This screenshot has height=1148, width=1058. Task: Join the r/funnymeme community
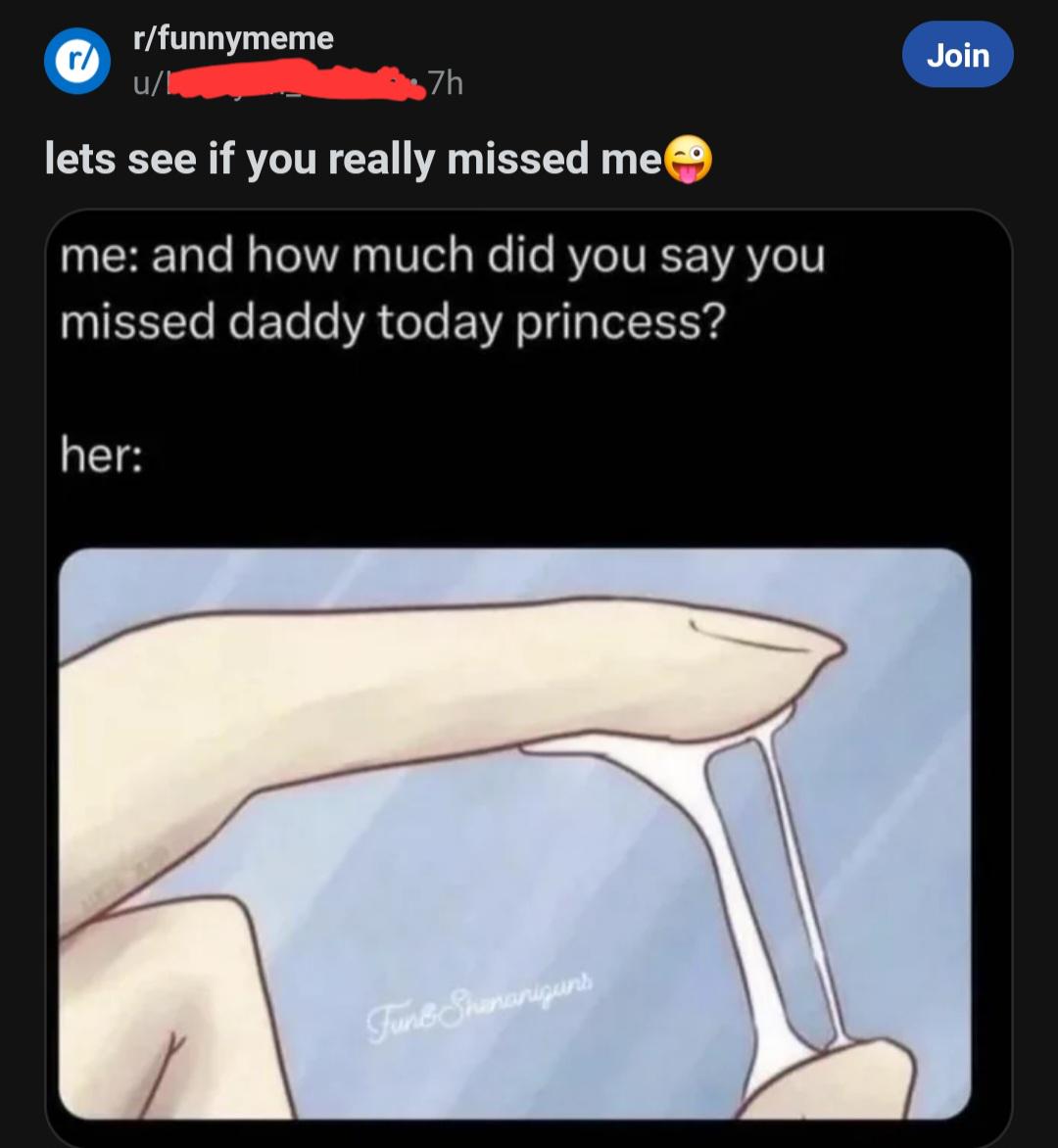click(x=957, y=56)
